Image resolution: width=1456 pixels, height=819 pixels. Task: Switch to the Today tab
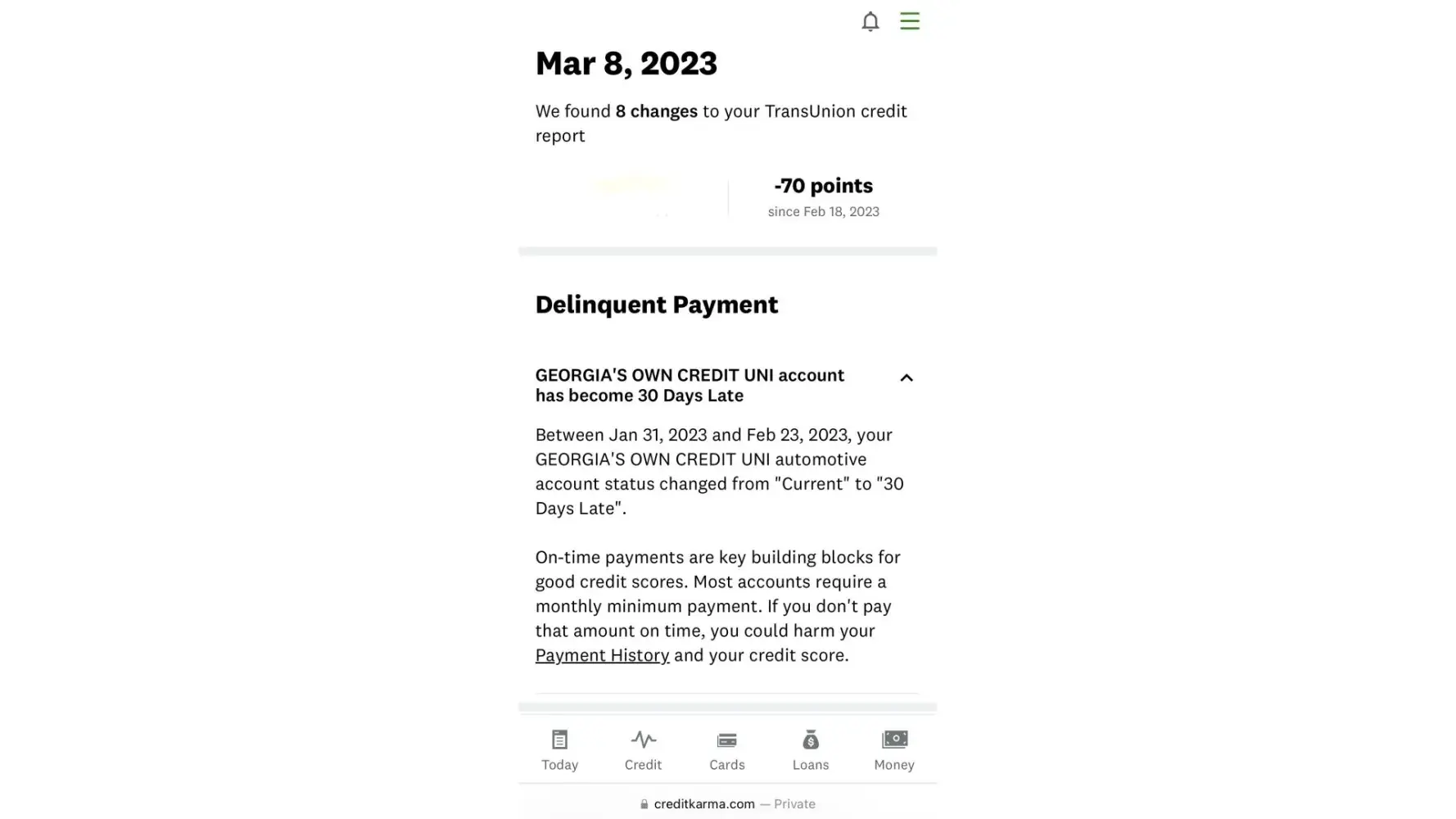click(x=559, y=749)
